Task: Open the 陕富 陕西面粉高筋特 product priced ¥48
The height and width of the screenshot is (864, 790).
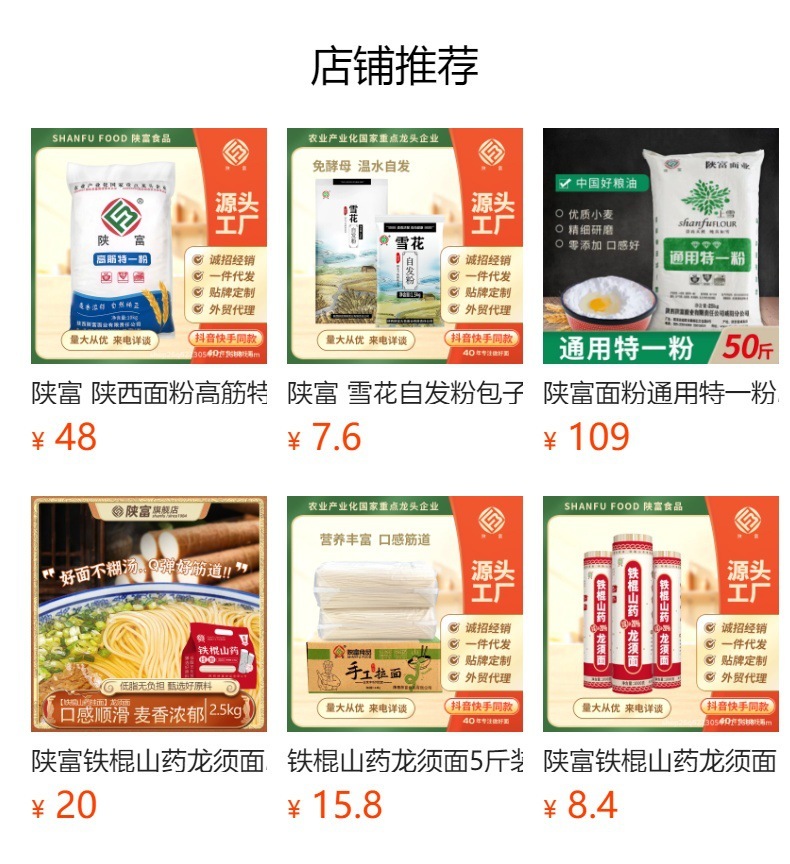Action: (148, 246)
